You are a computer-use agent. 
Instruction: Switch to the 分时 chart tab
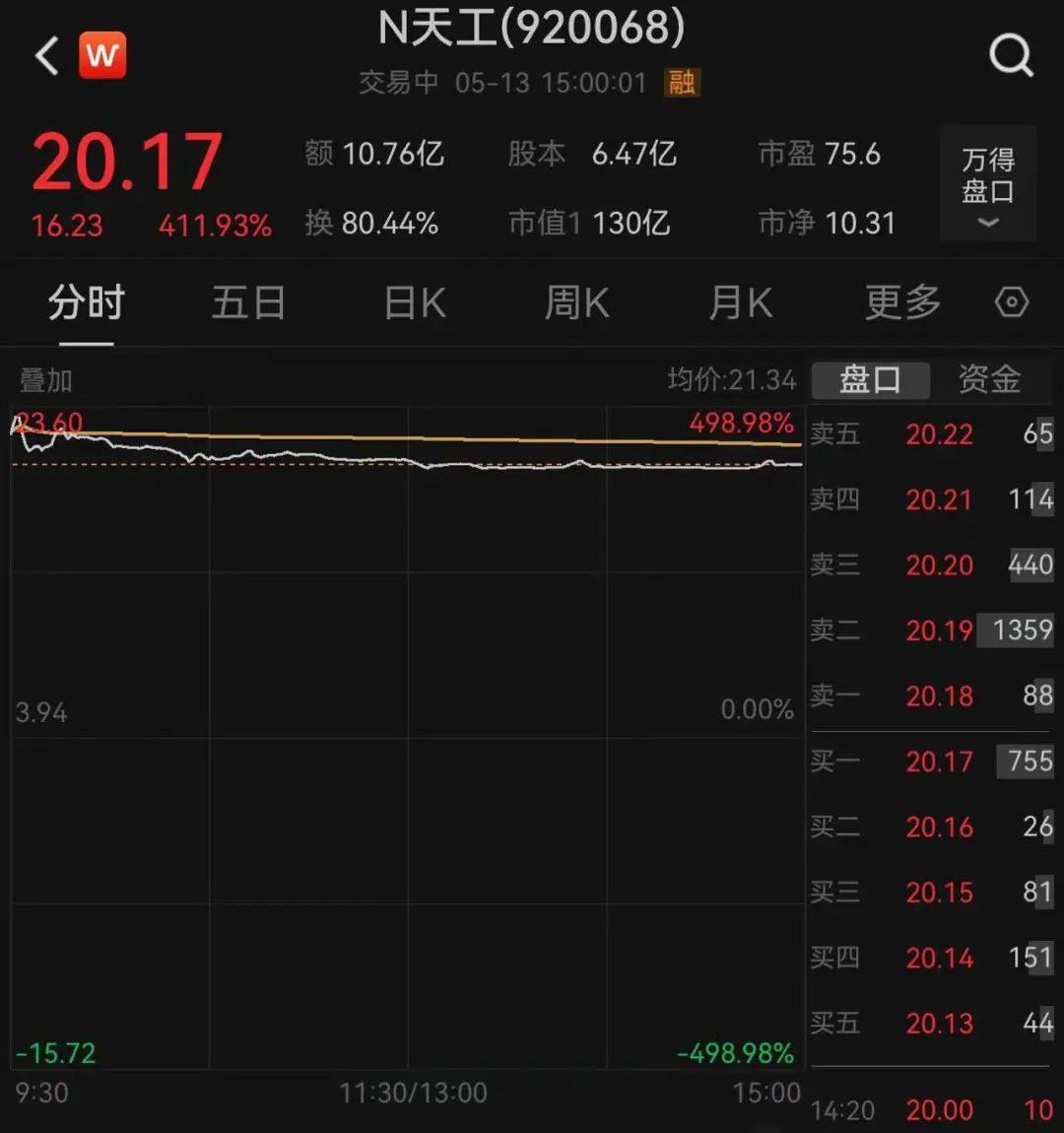86,303
